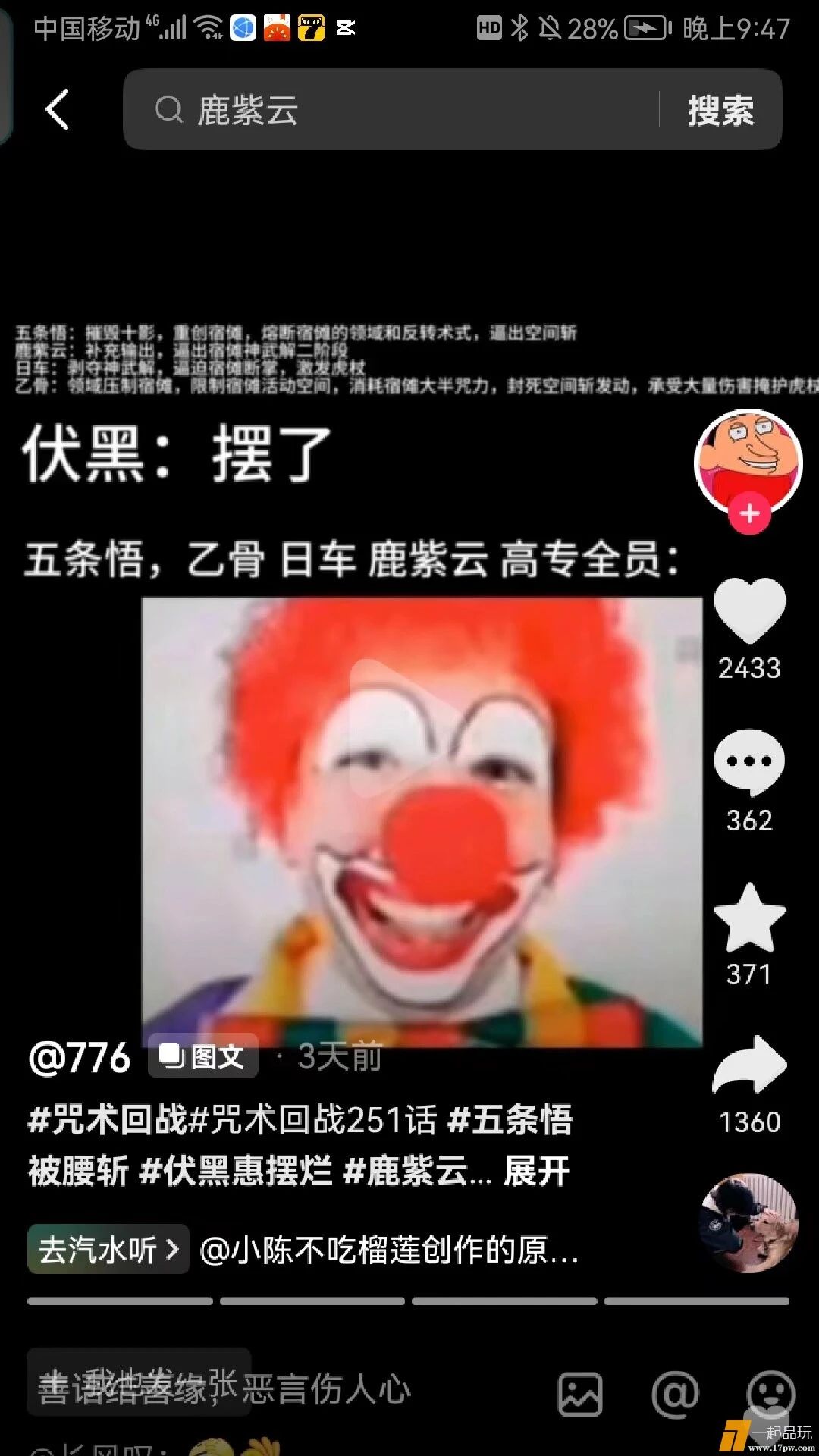Add the post to favorites via the star
The image size is (819, 1456).
point(749,918)
